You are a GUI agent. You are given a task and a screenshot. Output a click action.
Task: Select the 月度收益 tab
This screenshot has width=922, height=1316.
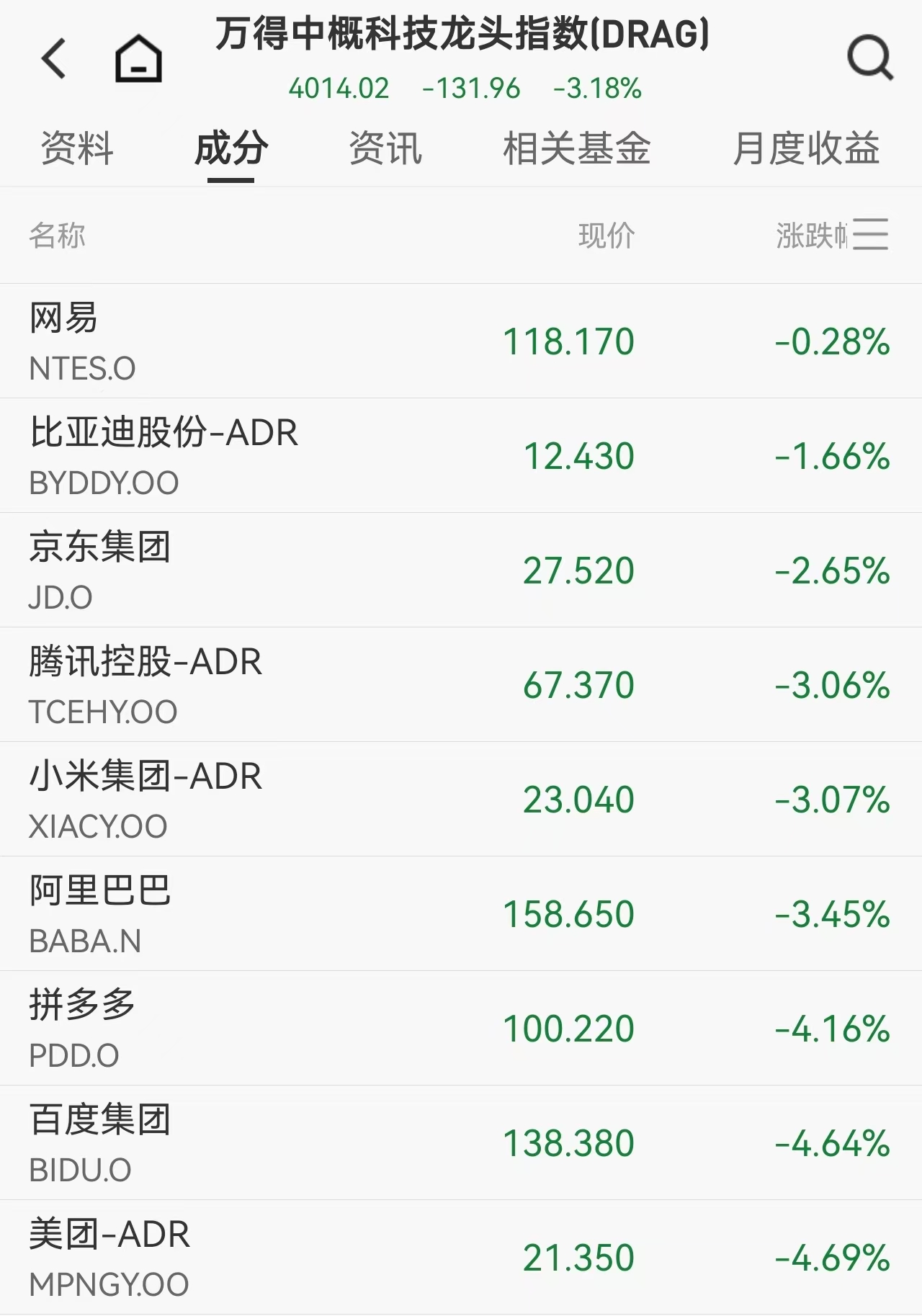806,148
